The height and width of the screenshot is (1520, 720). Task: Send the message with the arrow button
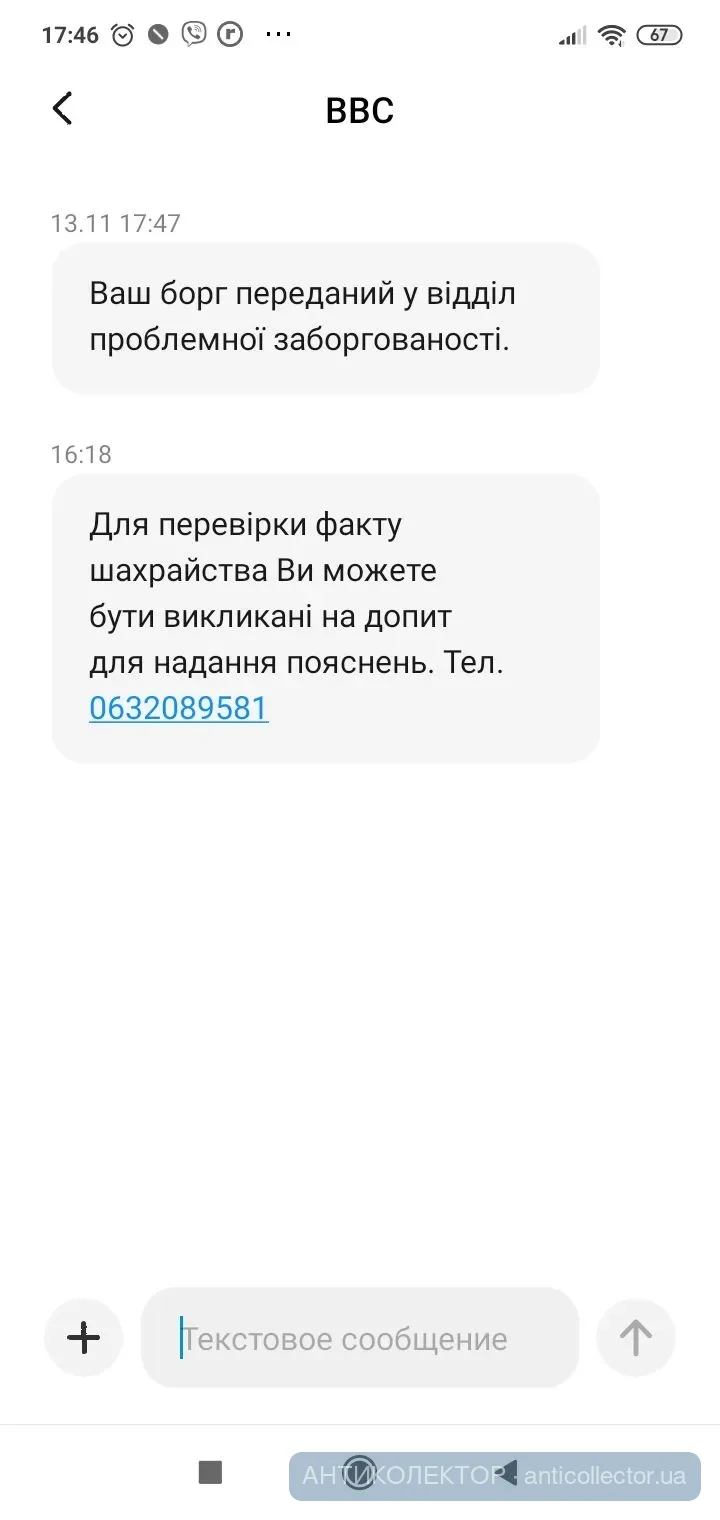point(636,1337)
